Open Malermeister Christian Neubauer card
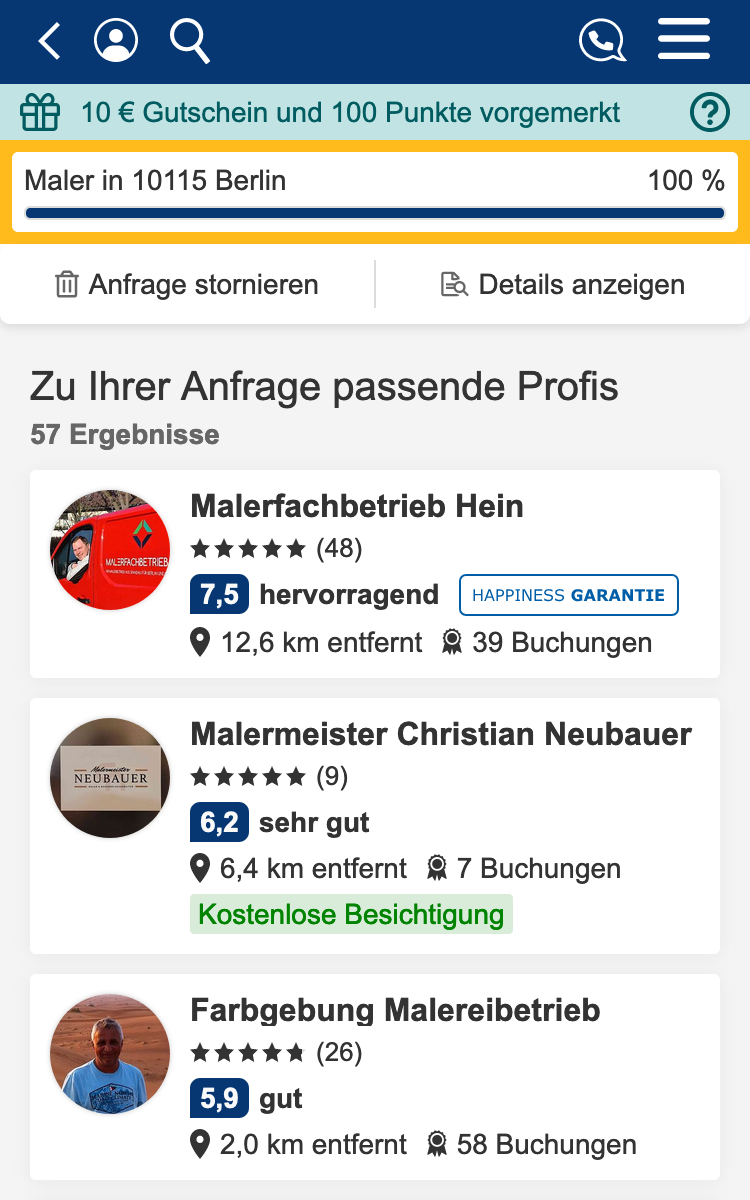Screen dimensions: 750x1200 click(x=375, y=825)
